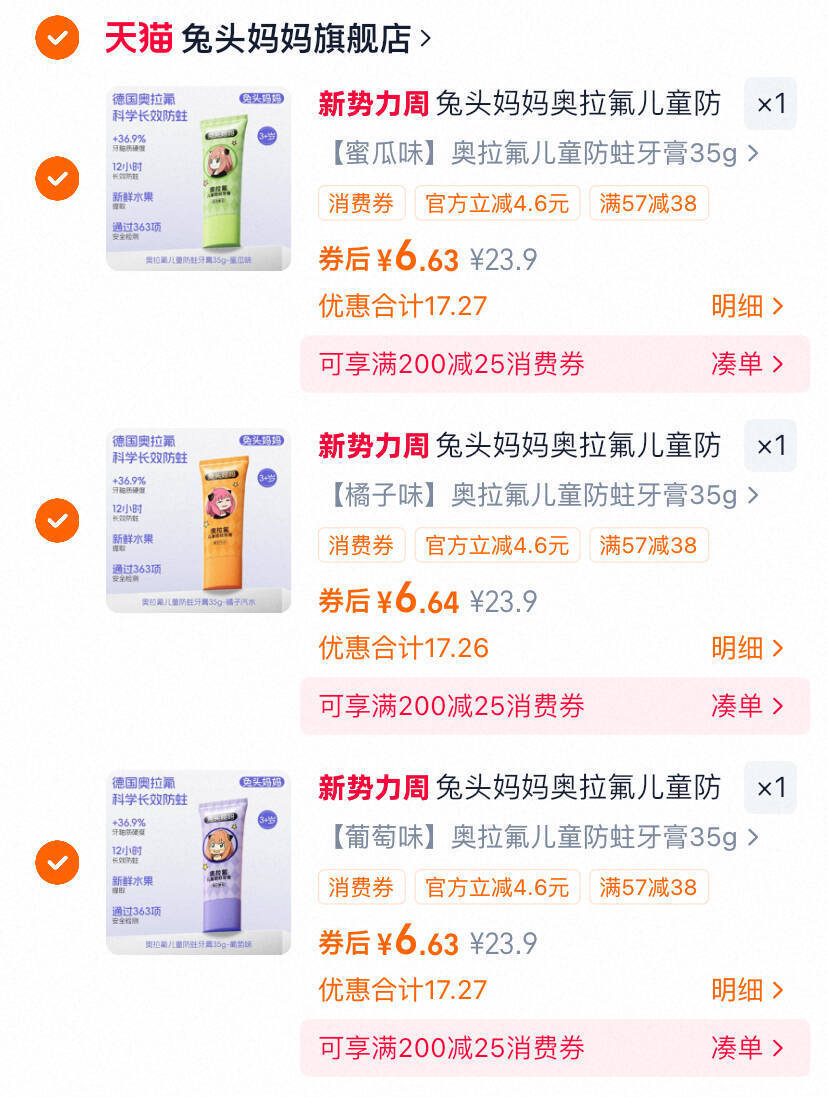Screen dimensions: 828x1097
Task: Tap 凑单 under the 橘子味 toothpaste
Action: pos(747,706)
